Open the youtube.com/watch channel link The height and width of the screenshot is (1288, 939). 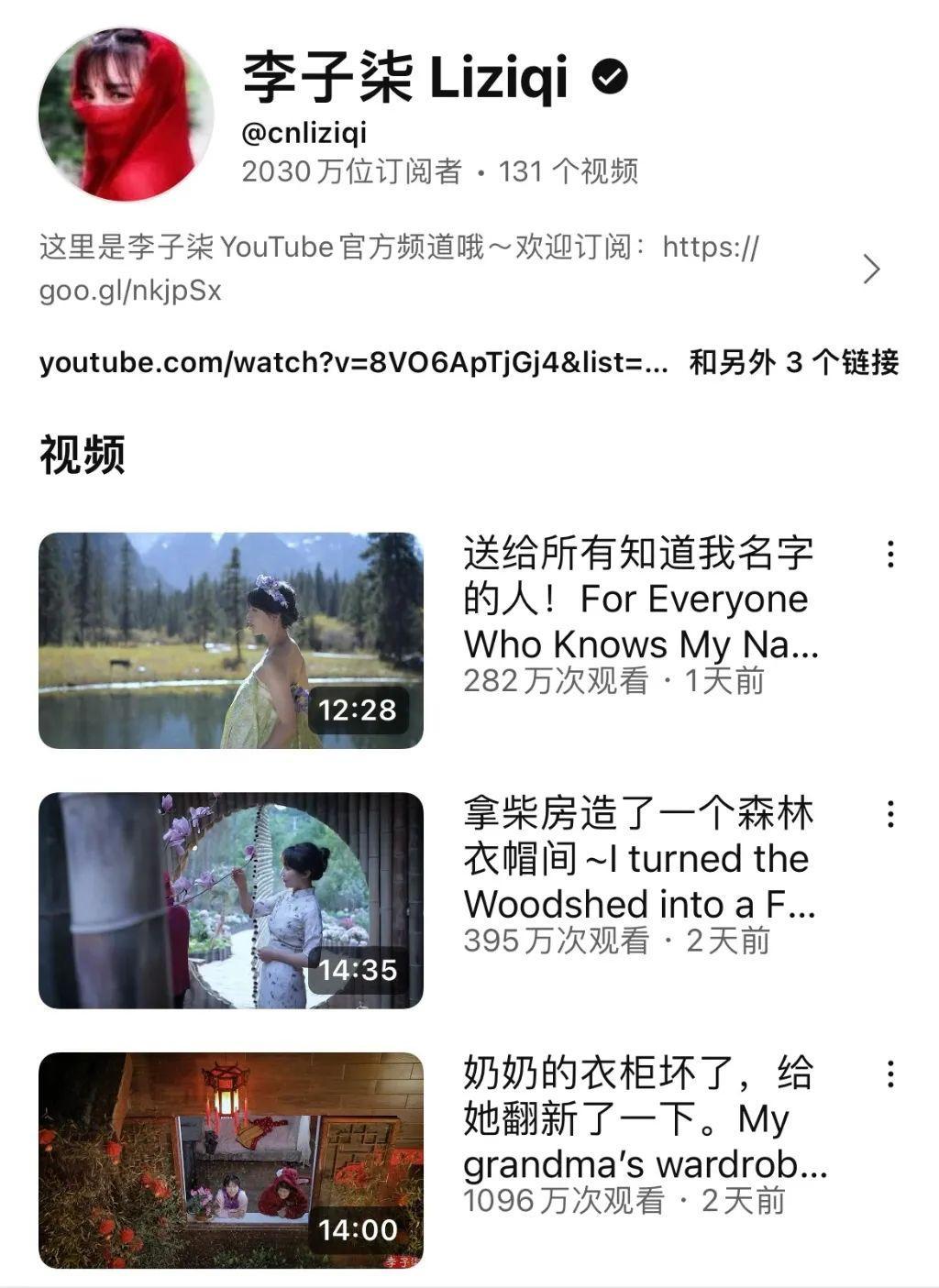pyautogui.click(x=353, y=363)
